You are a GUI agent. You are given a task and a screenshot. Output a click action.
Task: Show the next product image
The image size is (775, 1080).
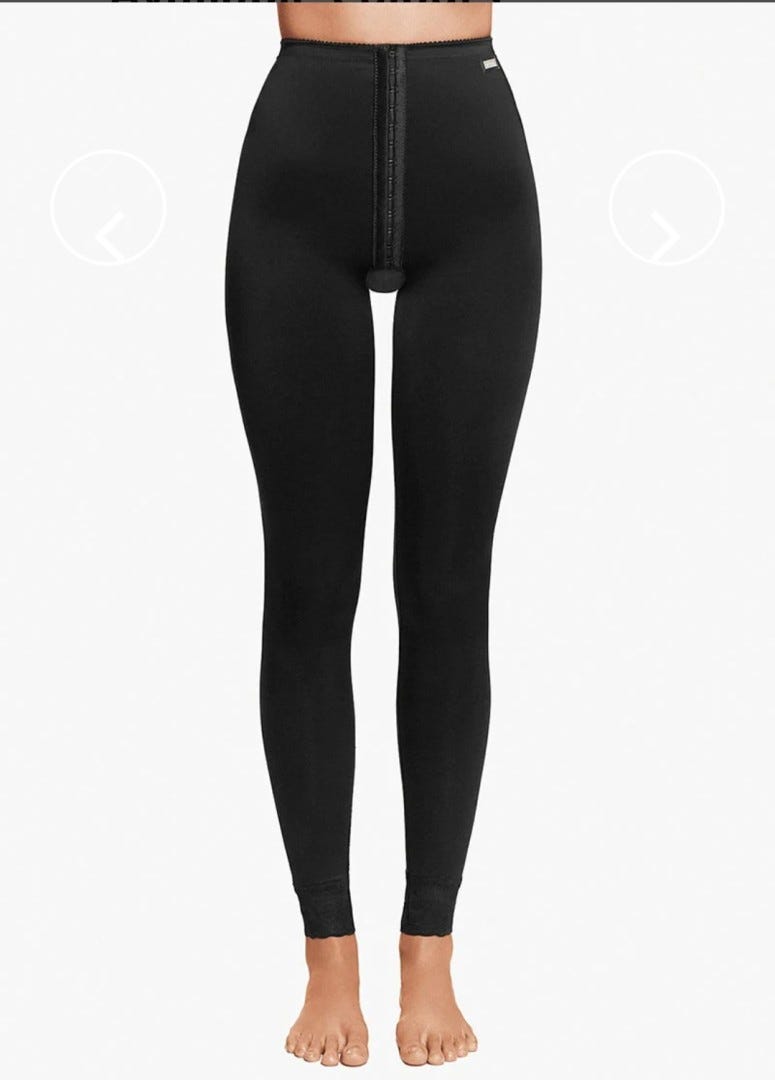click(x=666, y=207)
